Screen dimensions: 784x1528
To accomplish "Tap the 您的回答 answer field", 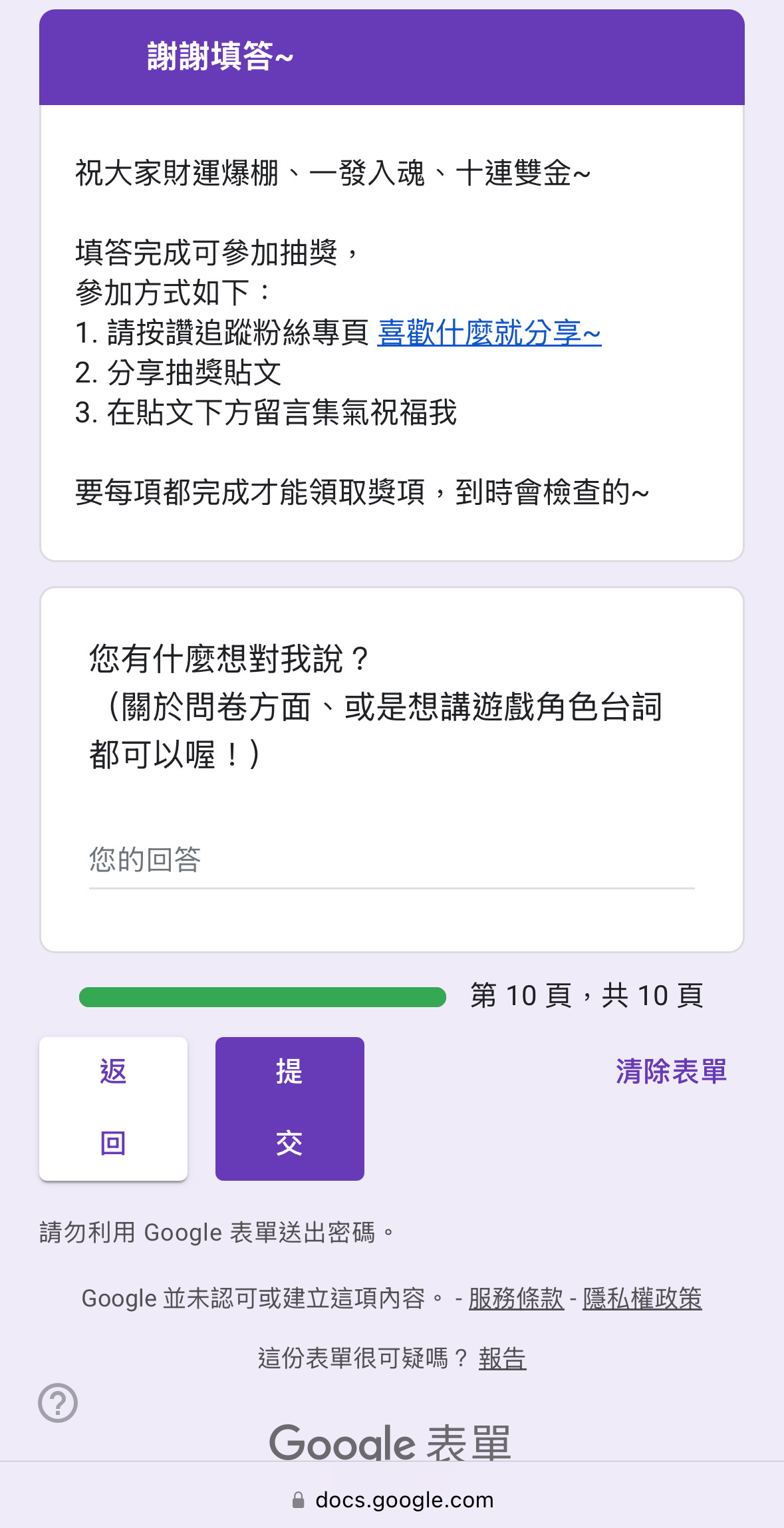I will [x=392, y=861].
